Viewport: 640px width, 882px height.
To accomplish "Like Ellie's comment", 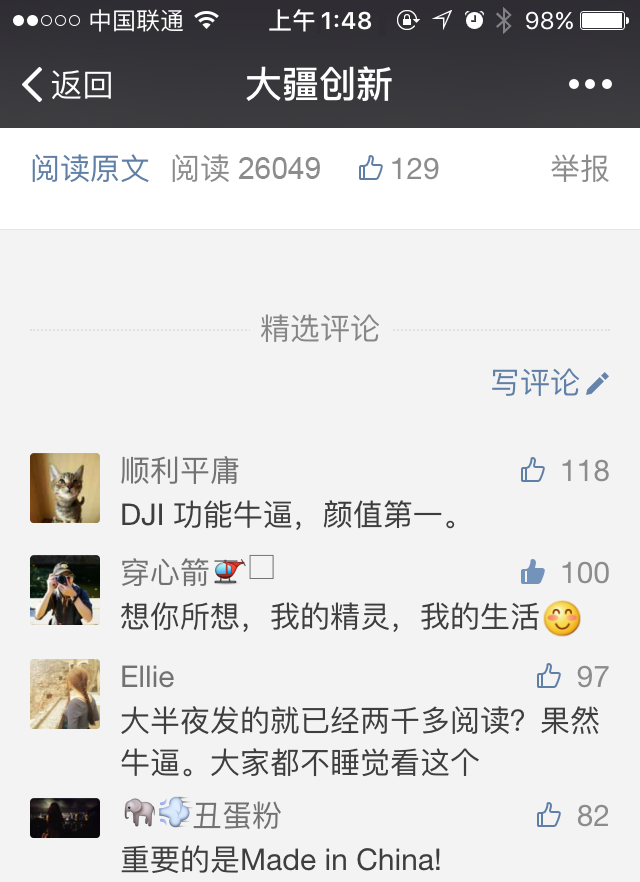I will pyautogui.click(x=549, y=676).
